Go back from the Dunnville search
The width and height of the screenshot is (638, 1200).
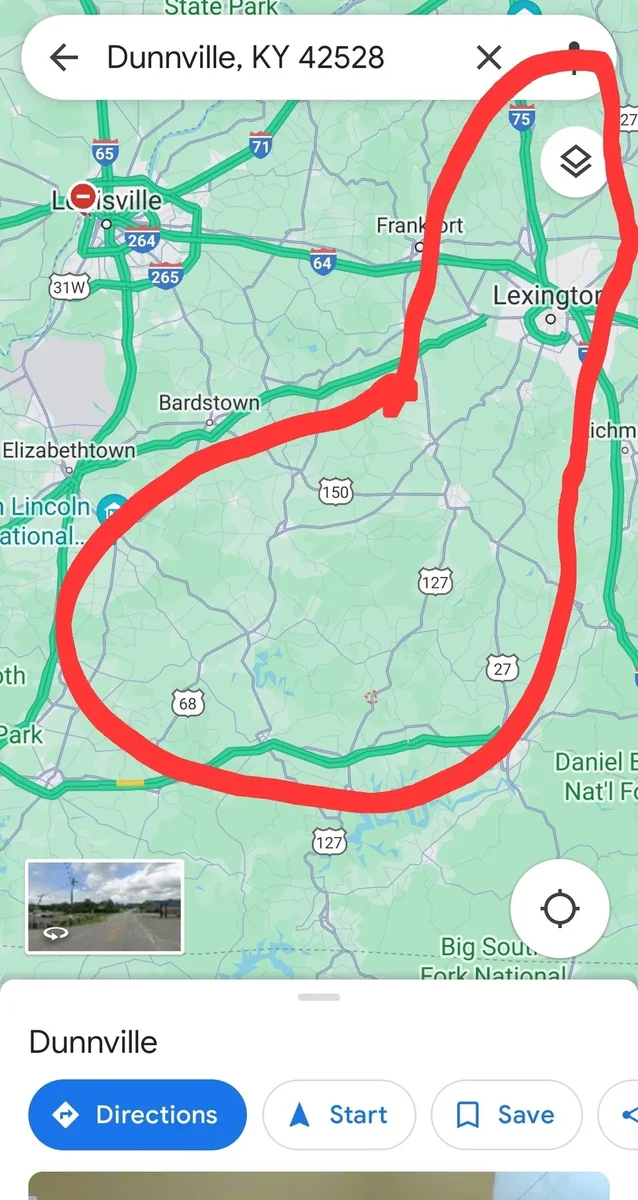coord(64,58)
